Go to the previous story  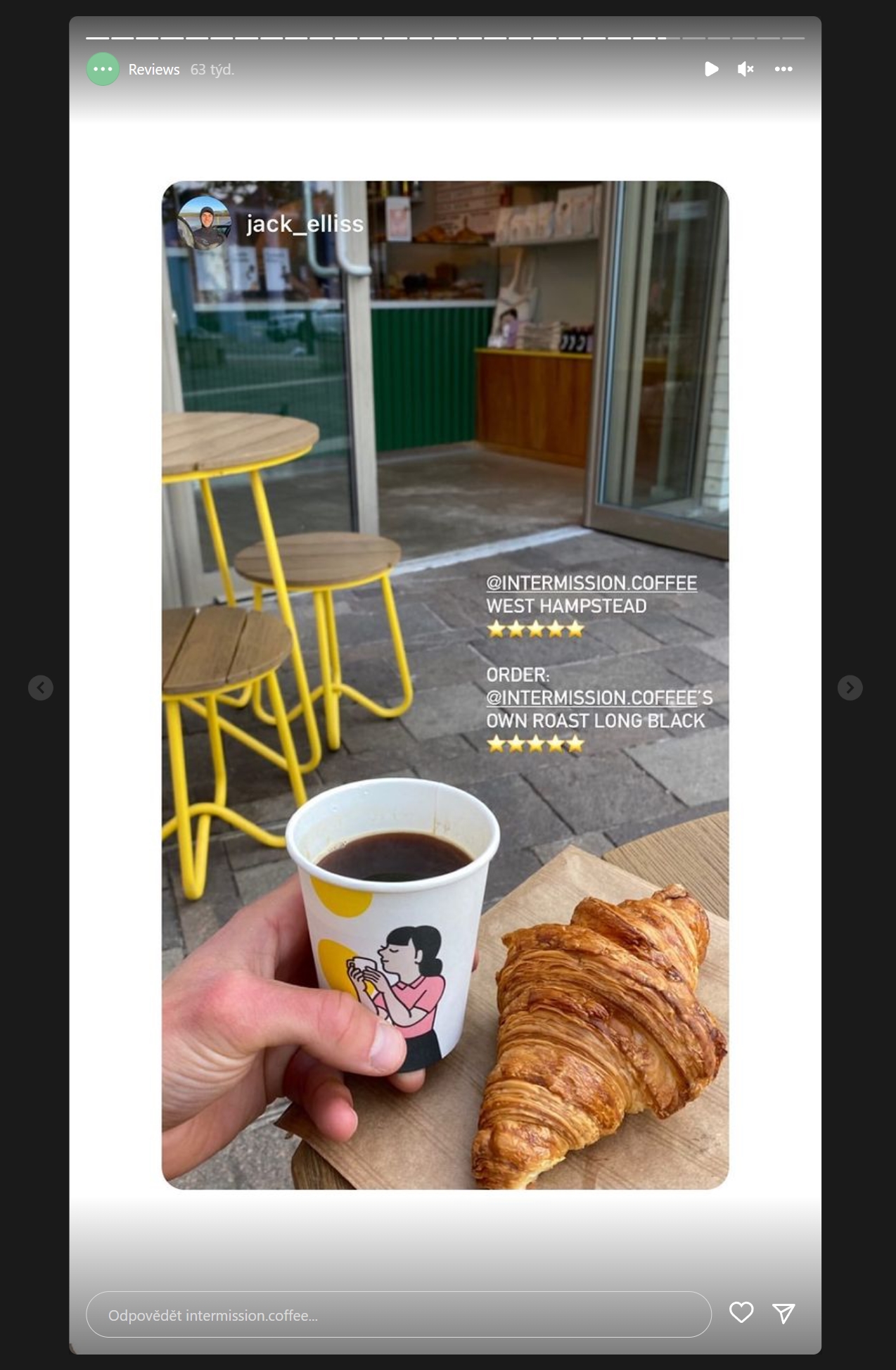tap(41, 687)
